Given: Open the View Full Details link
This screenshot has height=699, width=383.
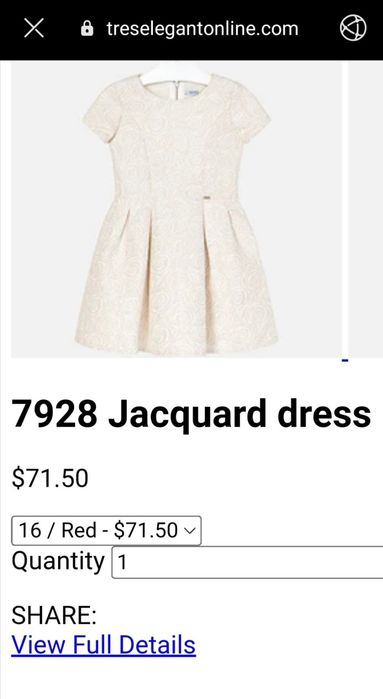Looking at the screenshot, I should tap(103, 645).
